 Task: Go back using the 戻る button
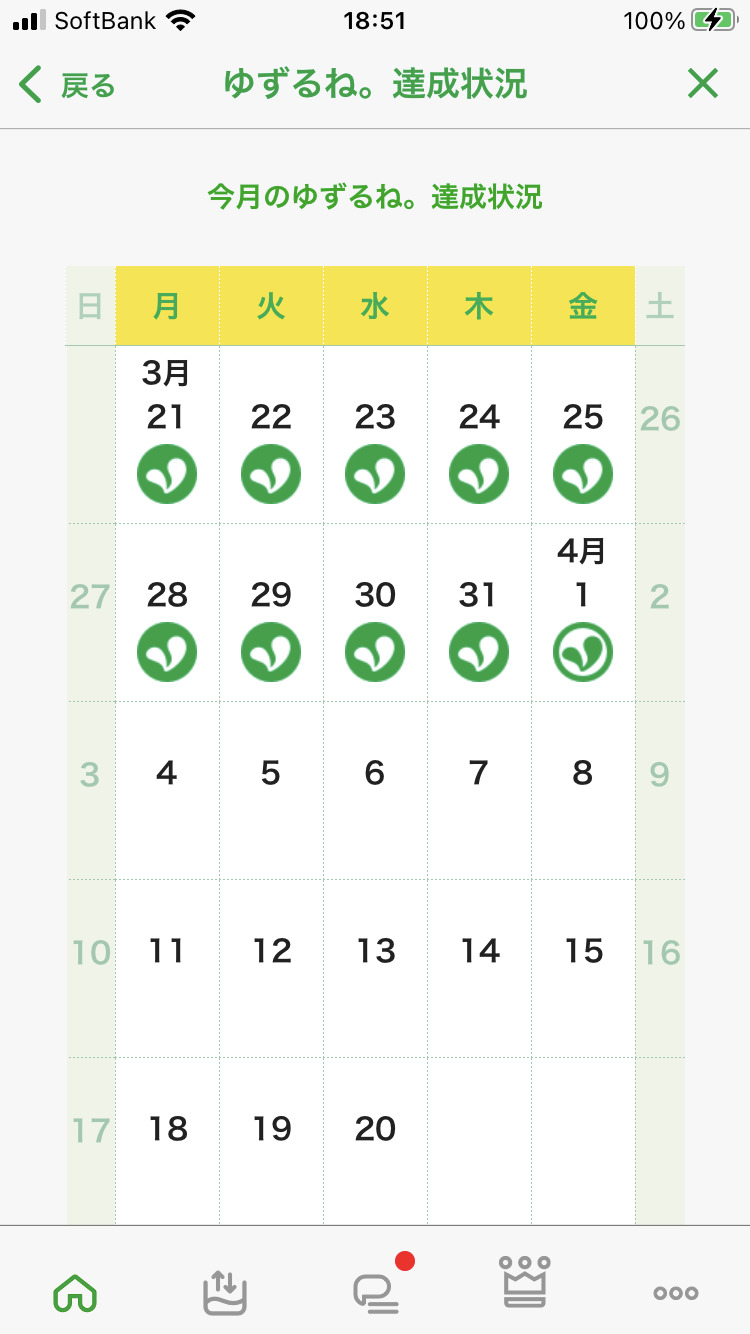pyautogui.click(x=68, y=86)
